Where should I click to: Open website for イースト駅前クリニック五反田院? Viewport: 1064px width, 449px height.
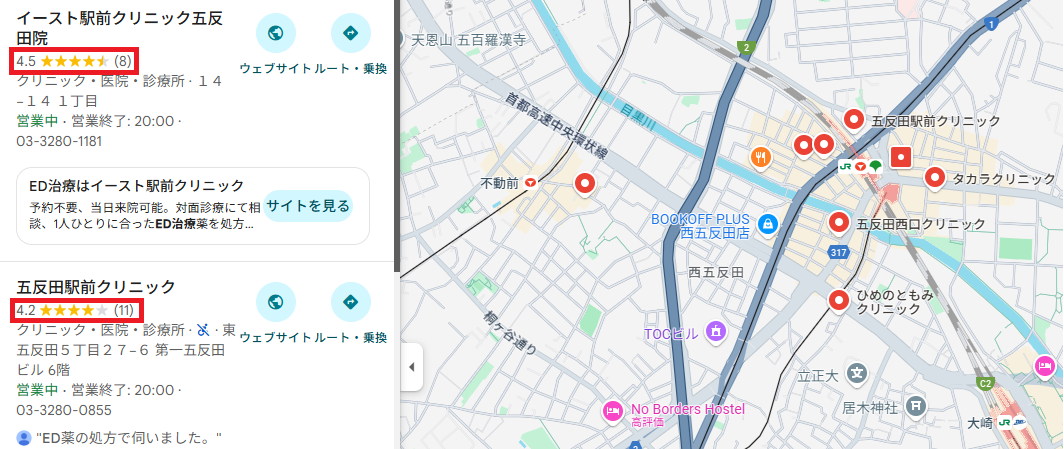click(276, 34)
